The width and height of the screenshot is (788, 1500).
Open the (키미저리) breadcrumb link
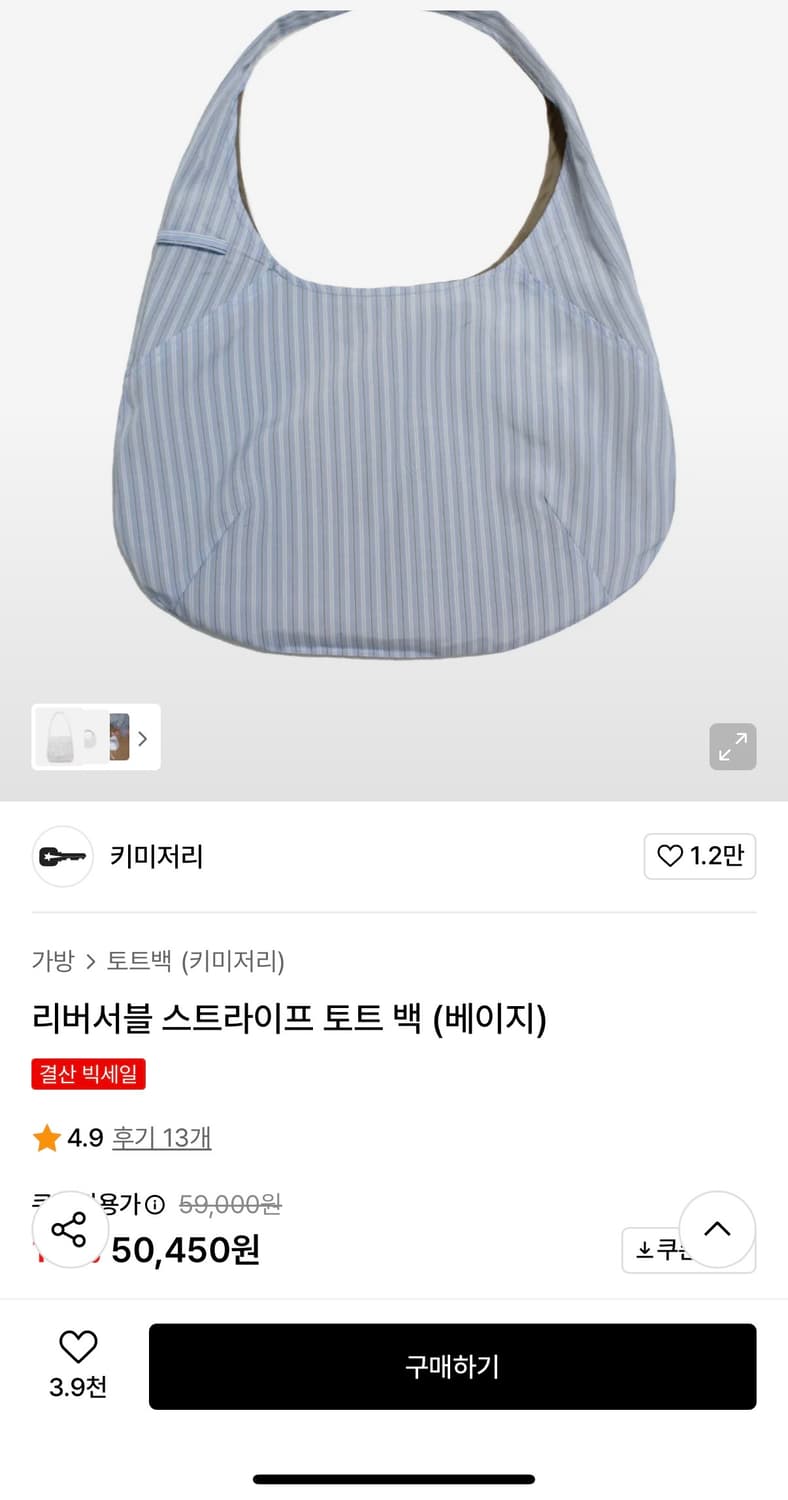(232, 961)
